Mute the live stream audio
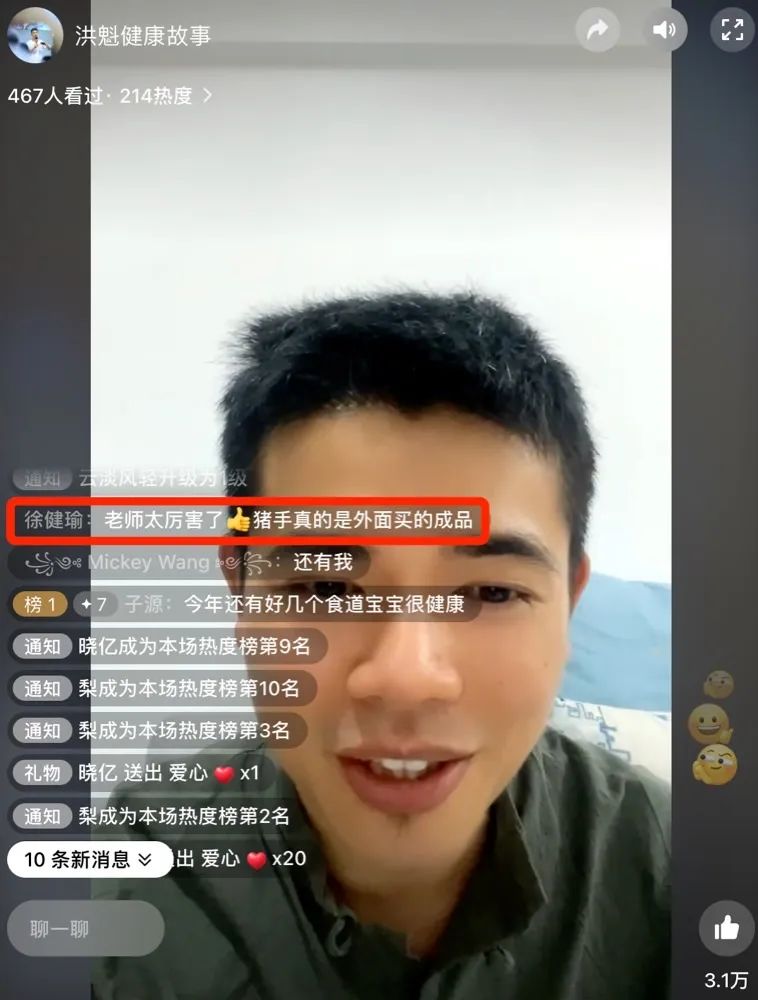Viewport: 758px width, 1000px height. click(x=664, y=30)
